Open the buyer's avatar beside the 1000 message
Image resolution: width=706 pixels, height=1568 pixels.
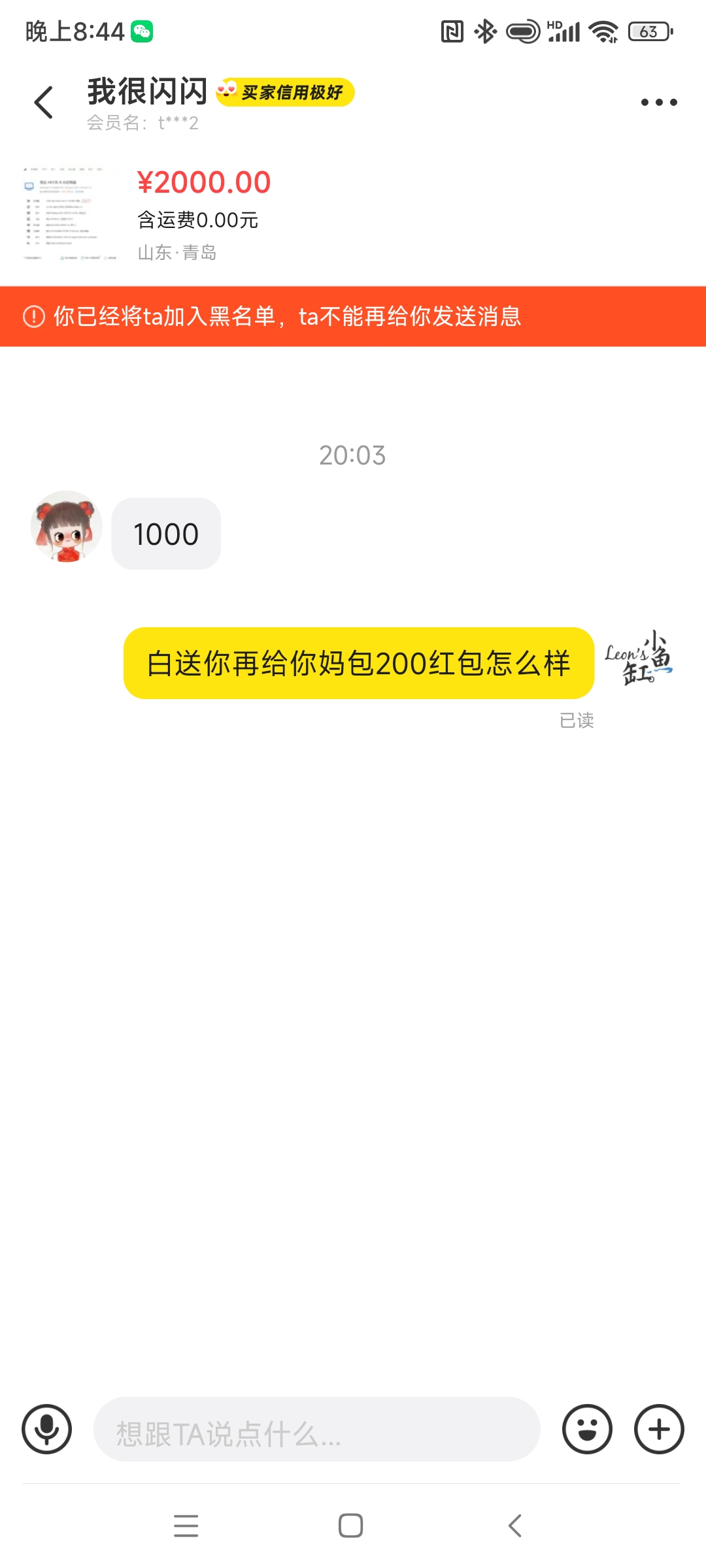point(67,527)
